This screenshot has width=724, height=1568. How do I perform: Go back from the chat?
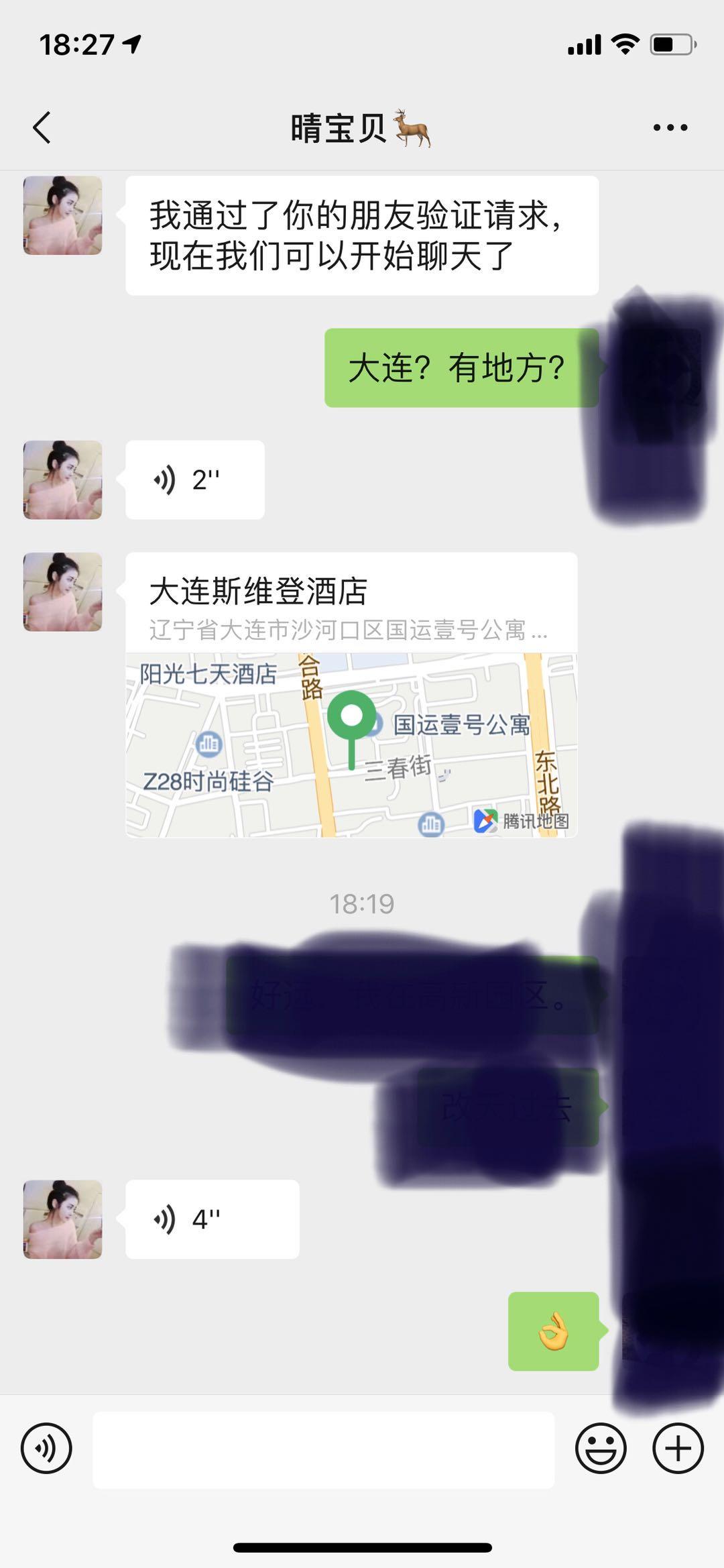(42, 127)
